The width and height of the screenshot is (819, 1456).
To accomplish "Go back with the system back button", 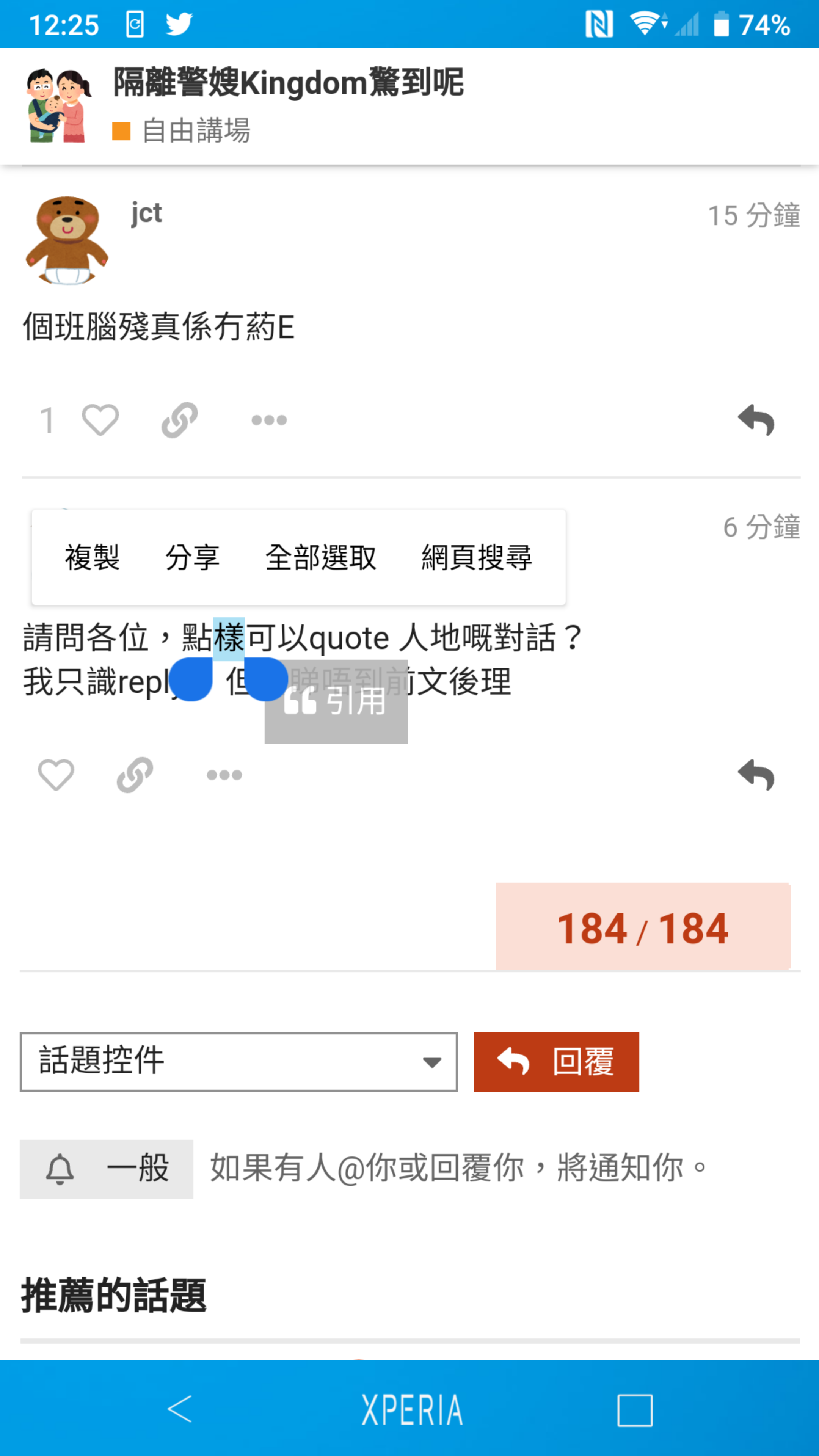I will [x=180, y=1409].
